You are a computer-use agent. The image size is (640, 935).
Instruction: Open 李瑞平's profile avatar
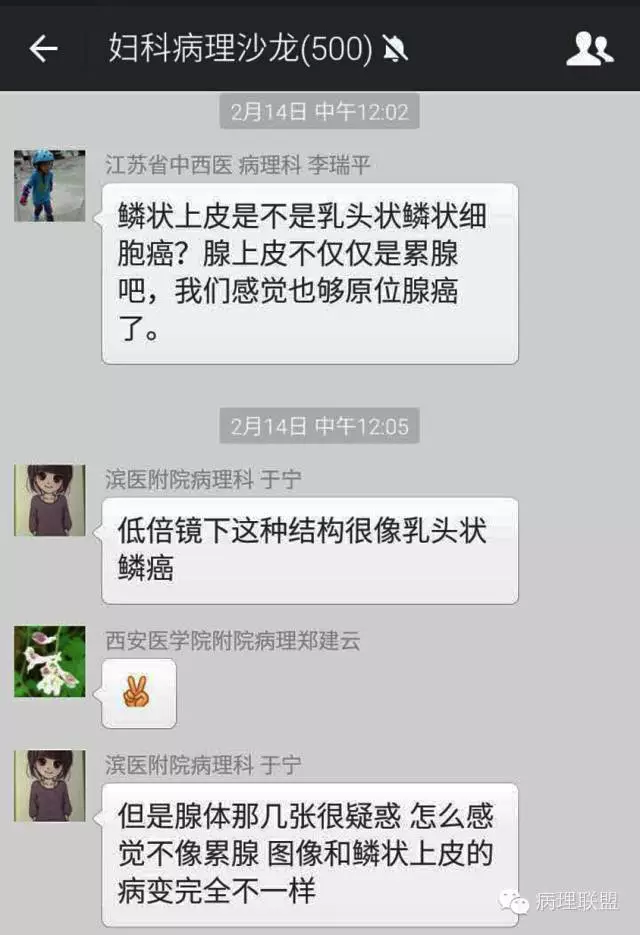click(49, 185)
